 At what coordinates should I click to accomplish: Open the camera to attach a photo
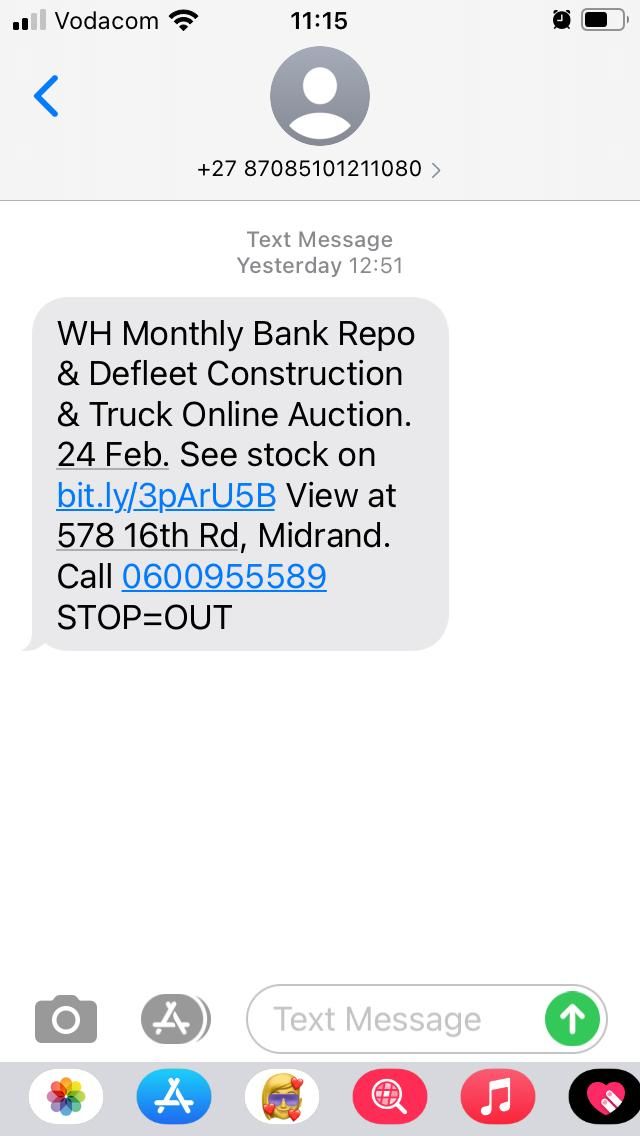point(66,1020)
